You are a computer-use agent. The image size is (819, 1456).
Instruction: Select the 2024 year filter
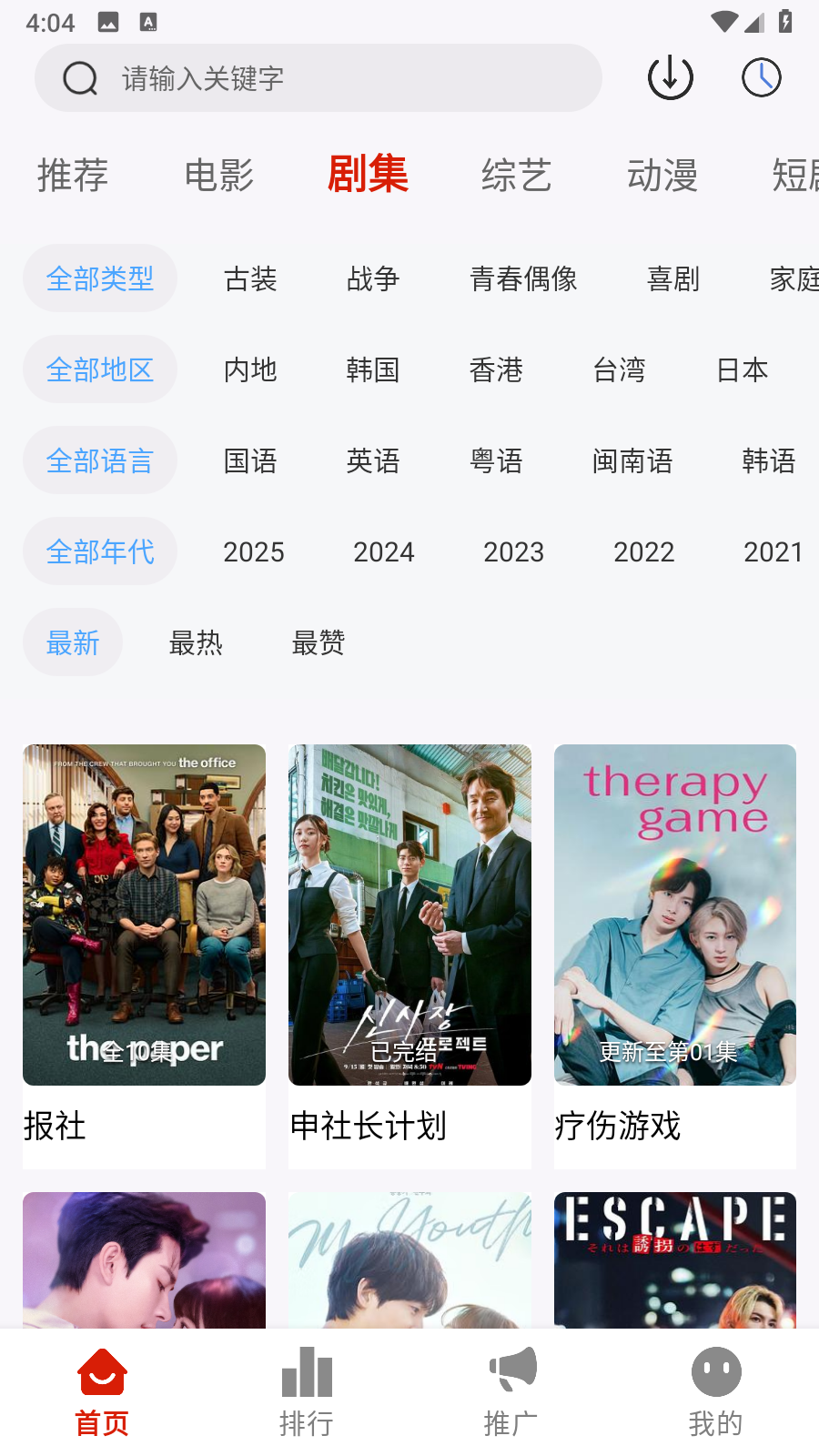tap(383, 551)
